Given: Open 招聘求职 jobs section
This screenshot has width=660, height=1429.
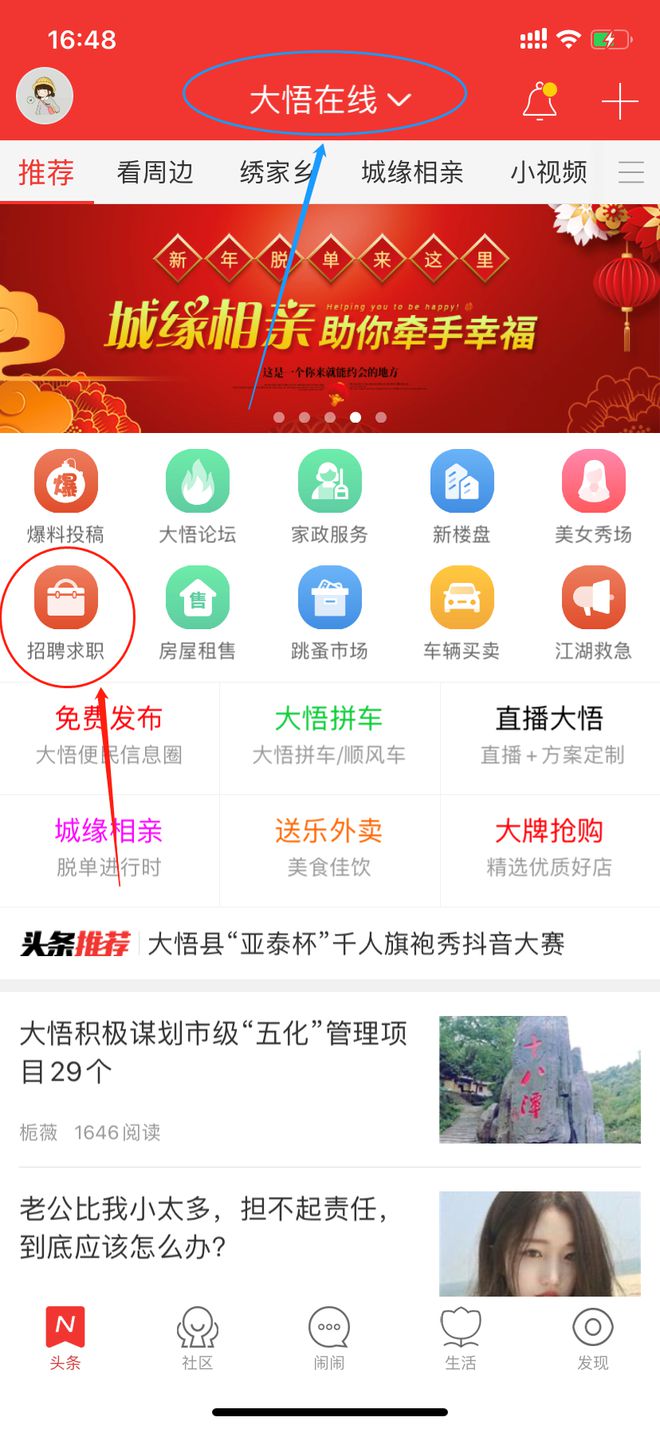Looking at the screenshot, I should click(x=66, y=613).
